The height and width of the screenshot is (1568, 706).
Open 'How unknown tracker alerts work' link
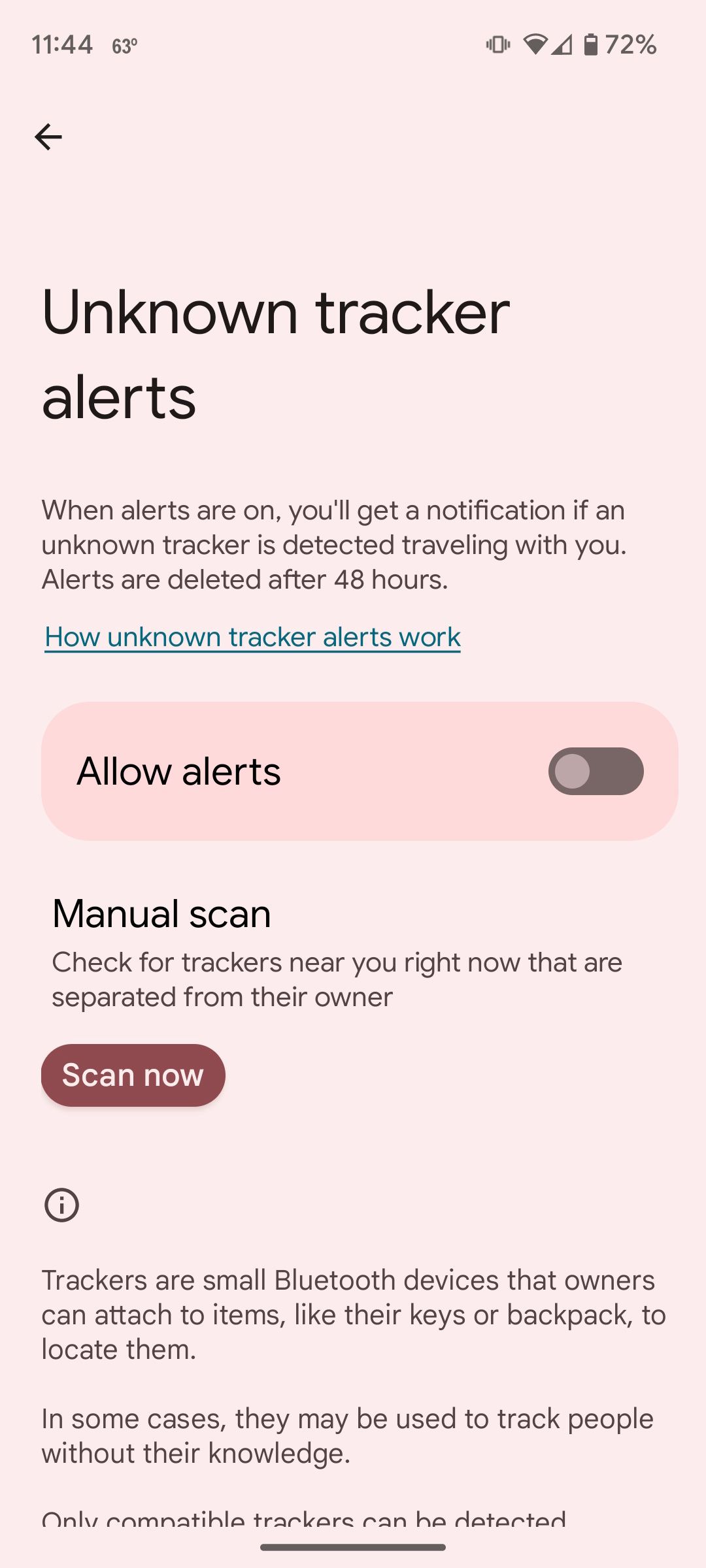tap(252, 637)
